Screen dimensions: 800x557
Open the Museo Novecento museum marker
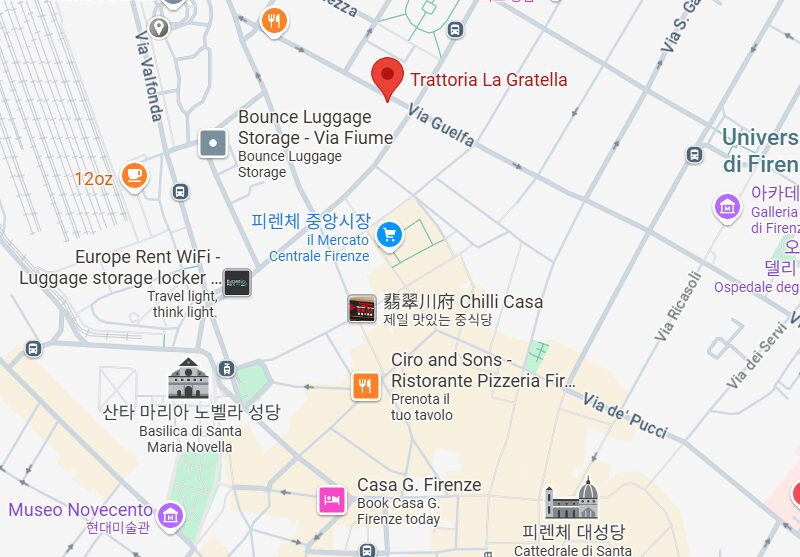[x=171, y=515]
